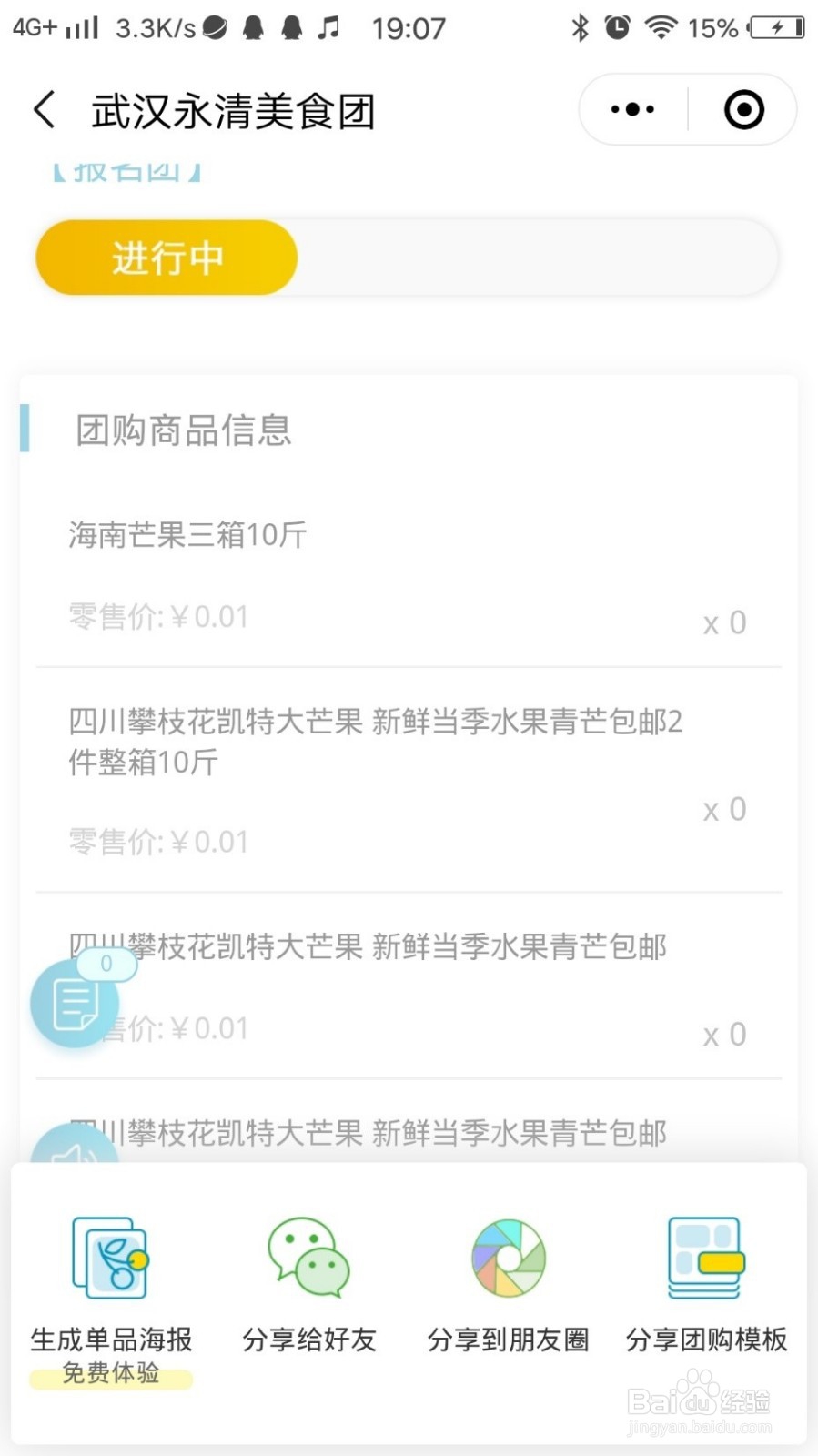Tap the 进行中 status button
Image resolution: width=818 pixels, height=1456 pixels.
coord(167,258)
